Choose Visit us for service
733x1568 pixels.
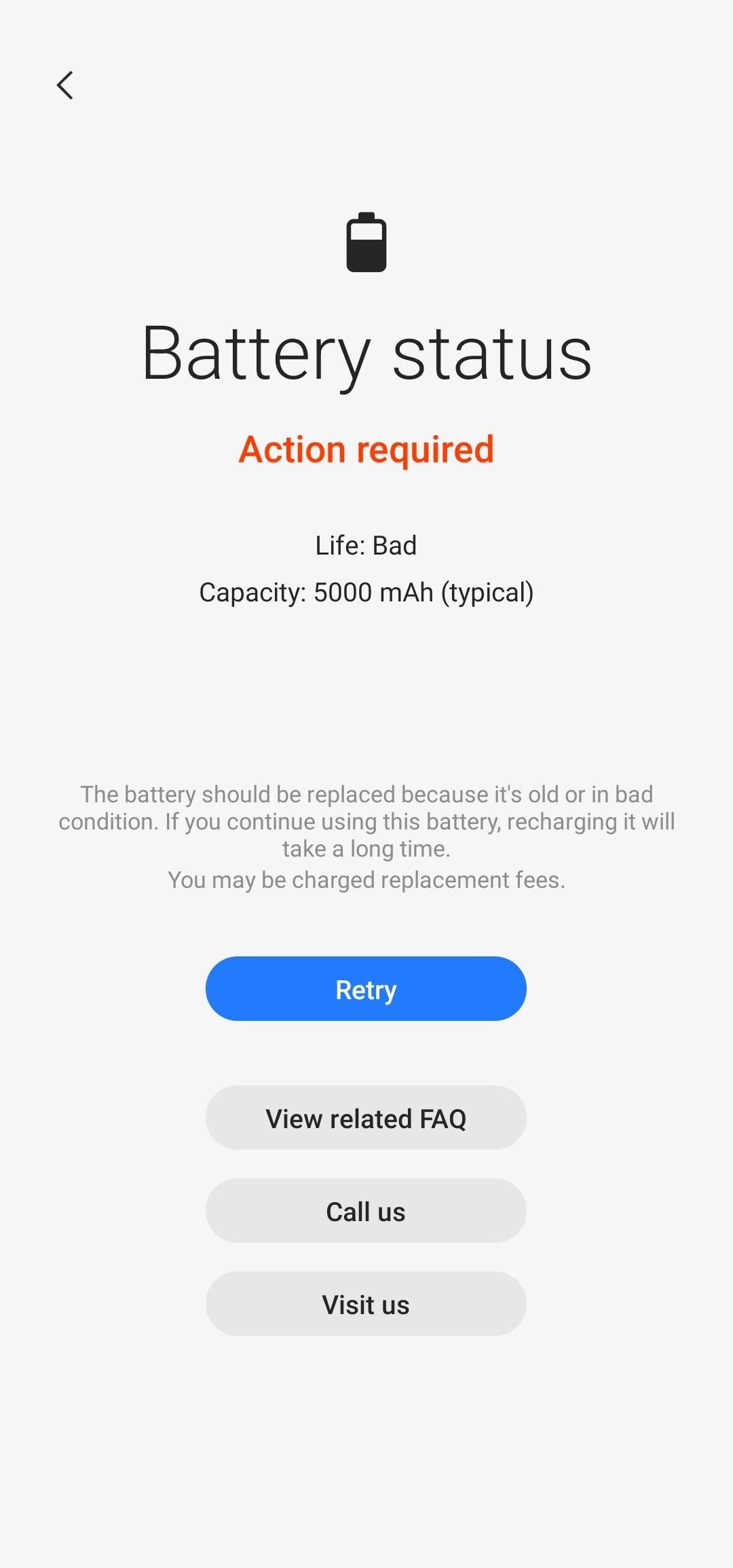point(366,1304)
